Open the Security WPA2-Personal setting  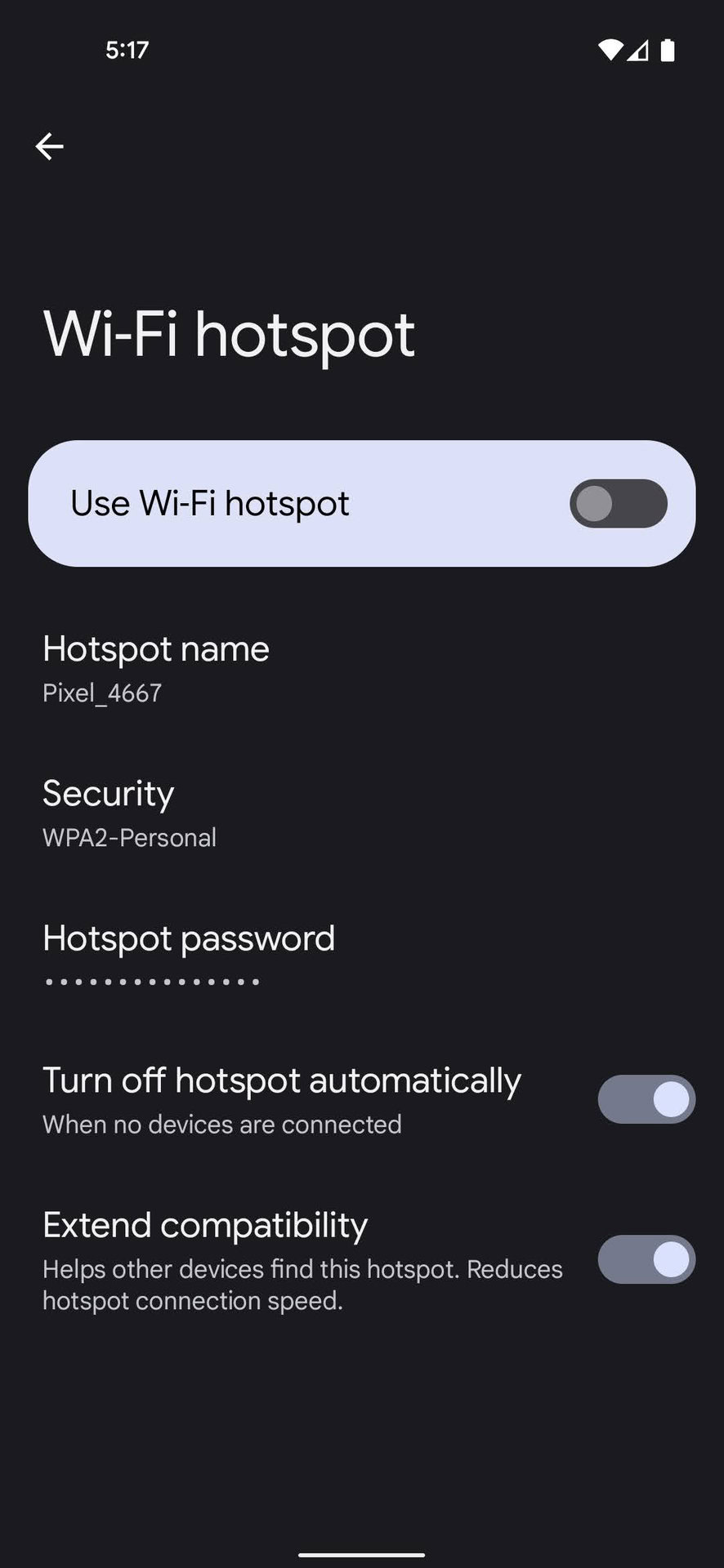tap(362, 813)
